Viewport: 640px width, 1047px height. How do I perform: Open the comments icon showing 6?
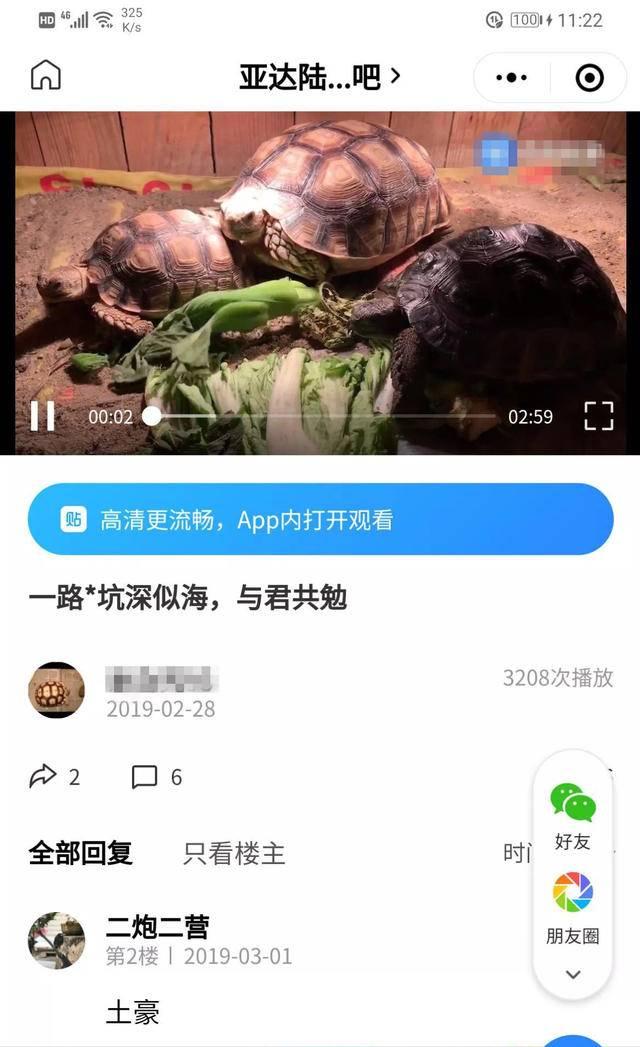coord(145,776)
